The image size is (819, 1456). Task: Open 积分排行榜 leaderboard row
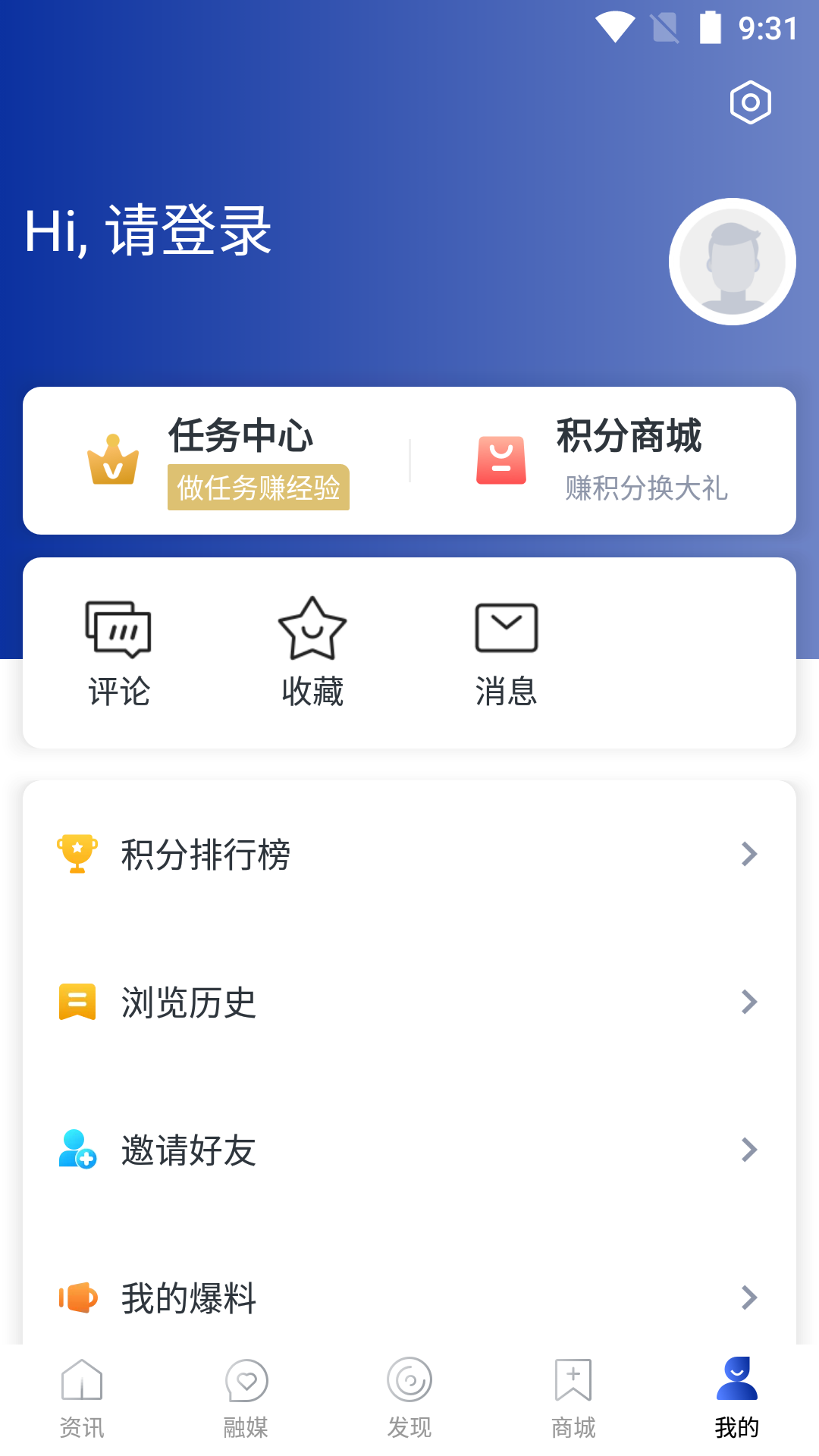coord(409,855)
